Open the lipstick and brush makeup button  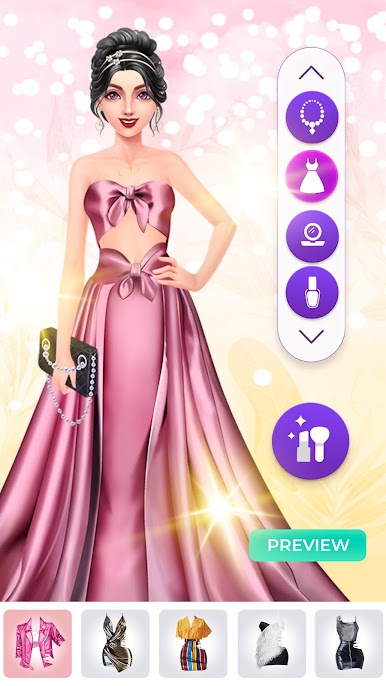coord(310,441)
